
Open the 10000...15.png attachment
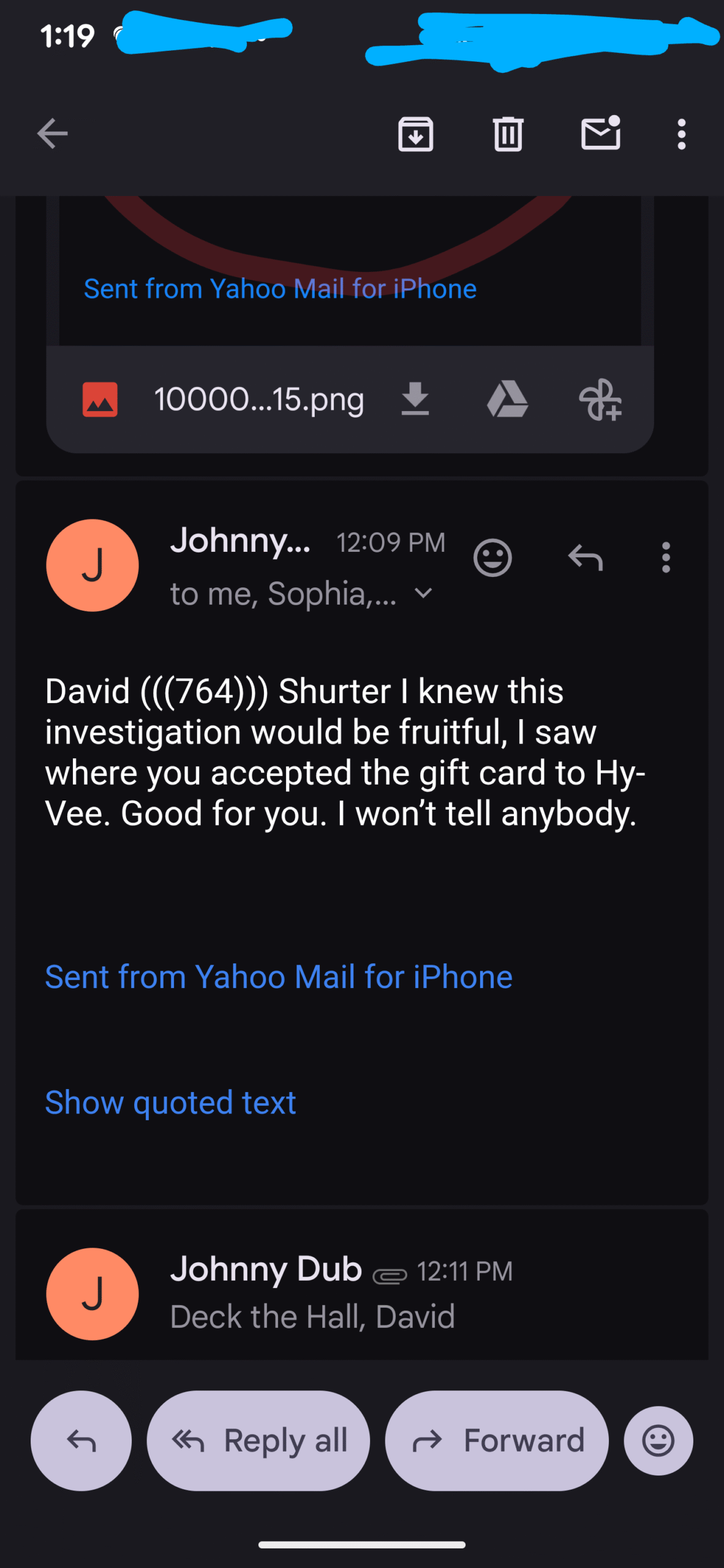[257, 399]
